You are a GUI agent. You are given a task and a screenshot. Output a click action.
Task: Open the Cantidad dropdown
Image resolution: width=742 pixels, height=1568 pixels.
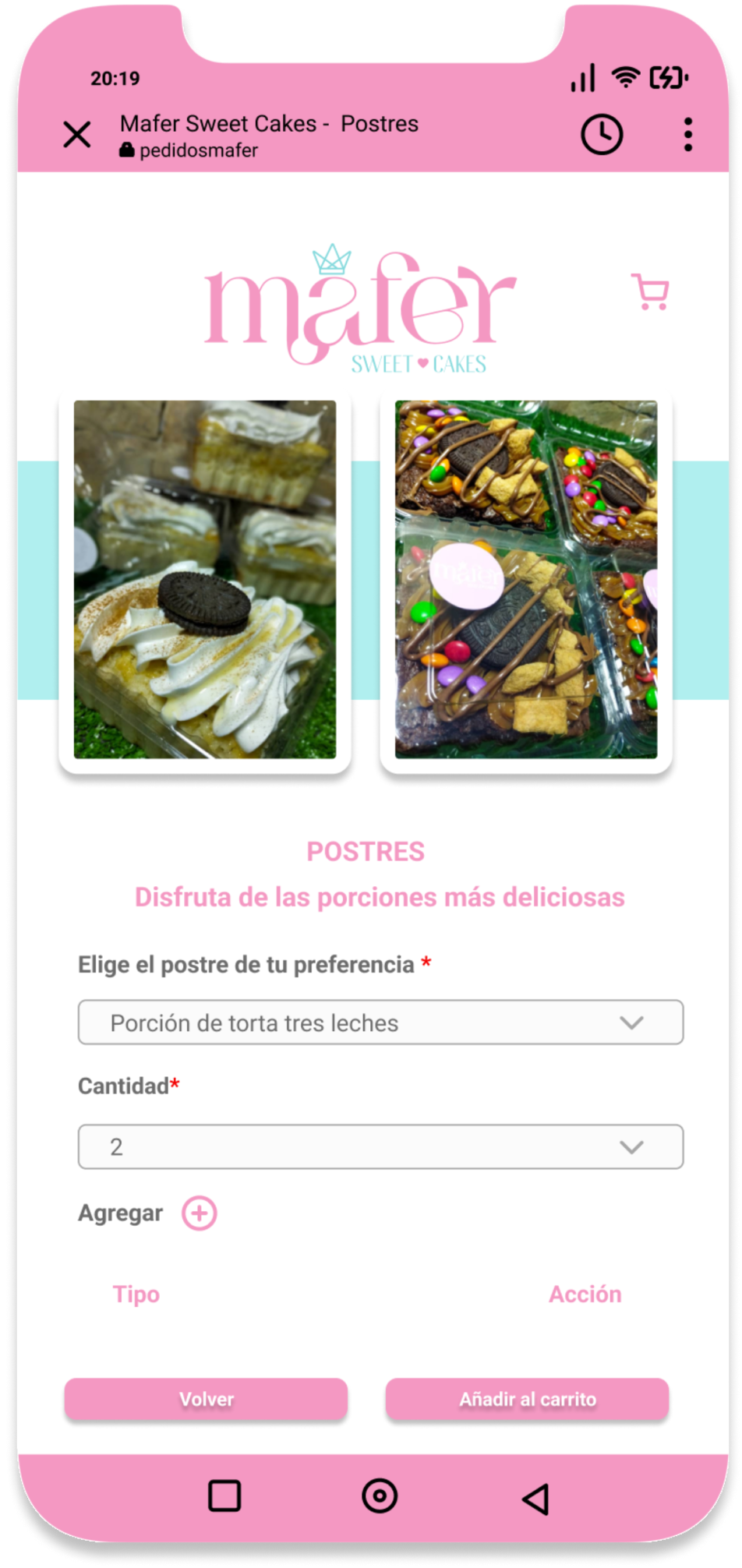pos(380,1146)
